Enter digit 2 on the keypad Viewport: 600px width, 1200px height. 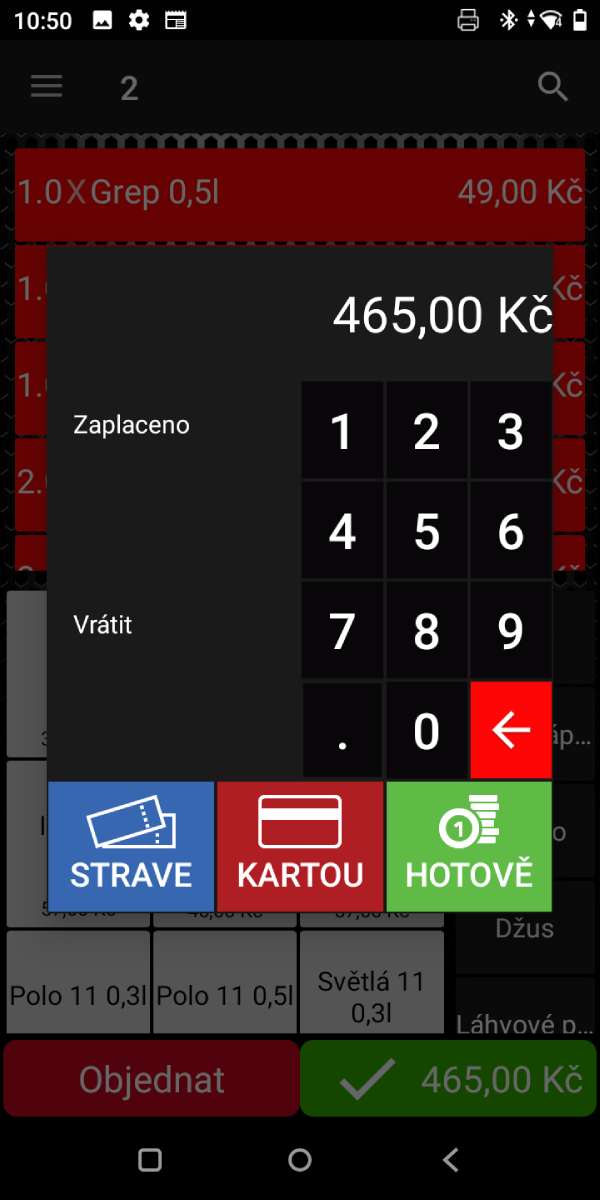click(426, 431)
